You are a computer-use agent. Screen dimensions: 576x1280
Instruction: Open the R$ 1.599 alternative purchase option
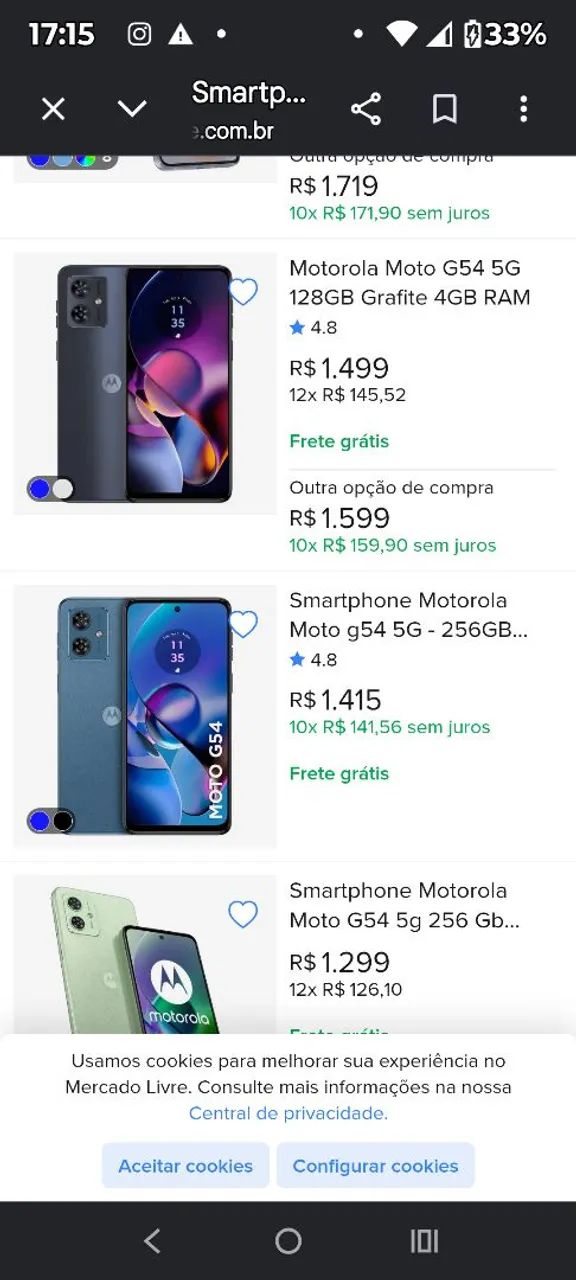click(x=422, y=516)
